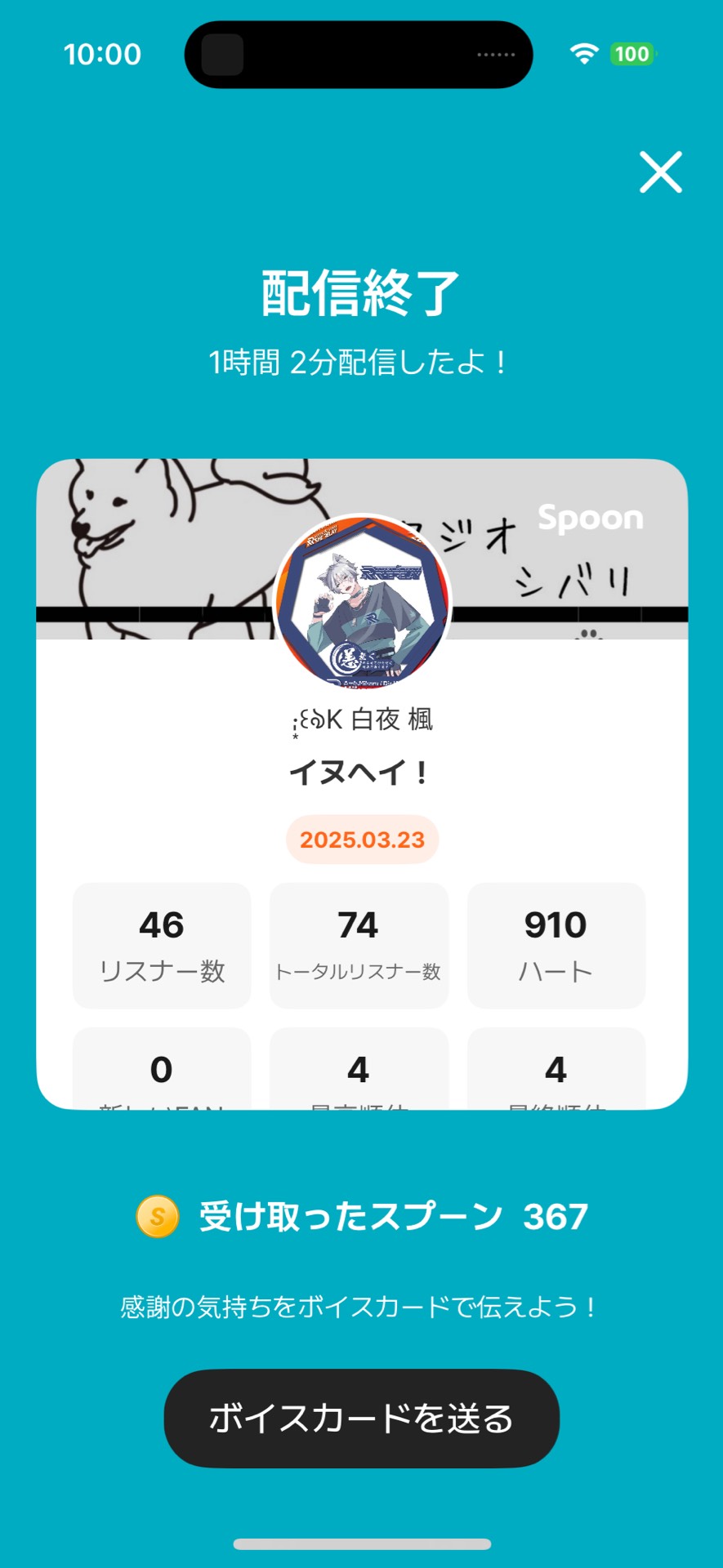Viewport: 723px width, 1568px height.
Task: Tap the Wi-Fi icon in the status bar
Action: point(583,54)
